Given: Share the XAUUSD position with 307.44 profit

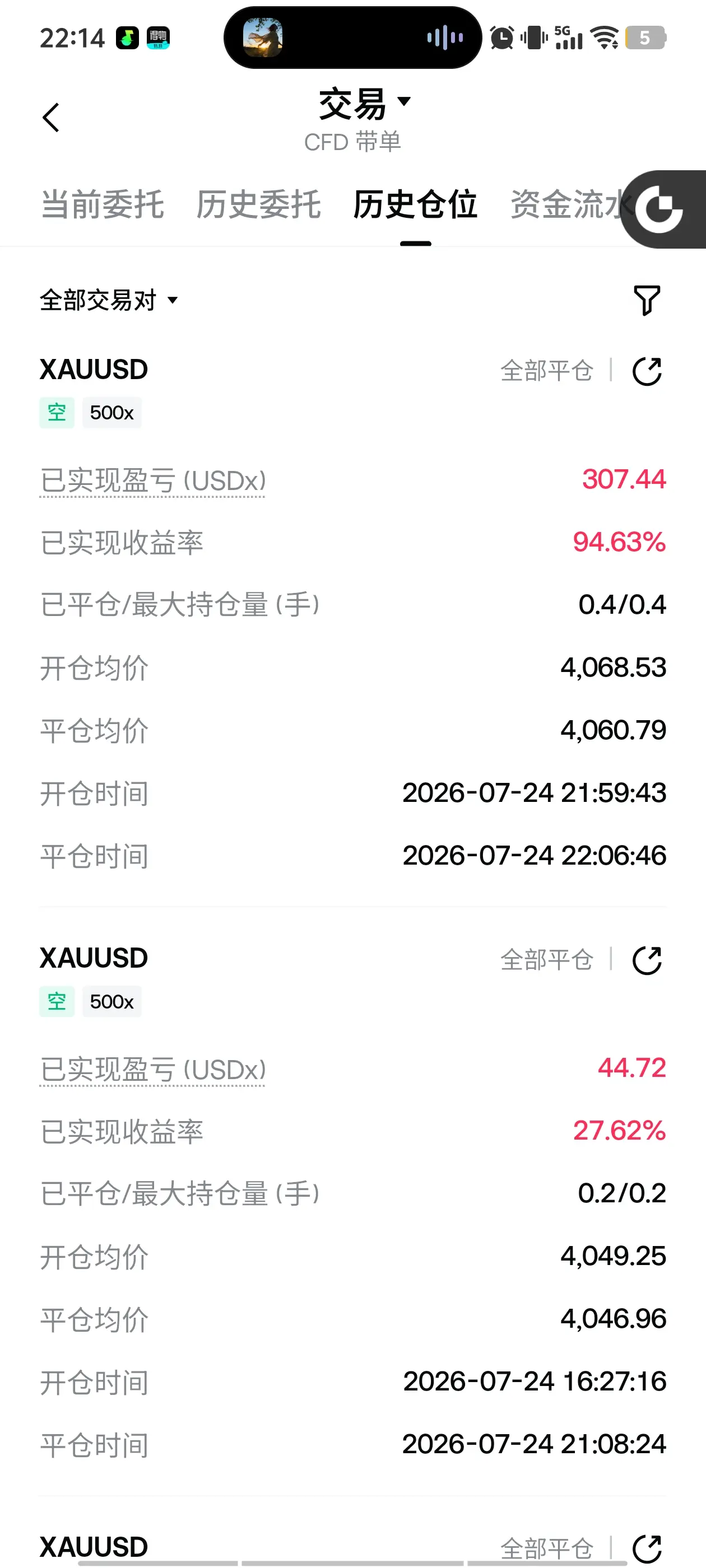Looking at the screenshot, I should pyautogui.click(x=647, y=371).
